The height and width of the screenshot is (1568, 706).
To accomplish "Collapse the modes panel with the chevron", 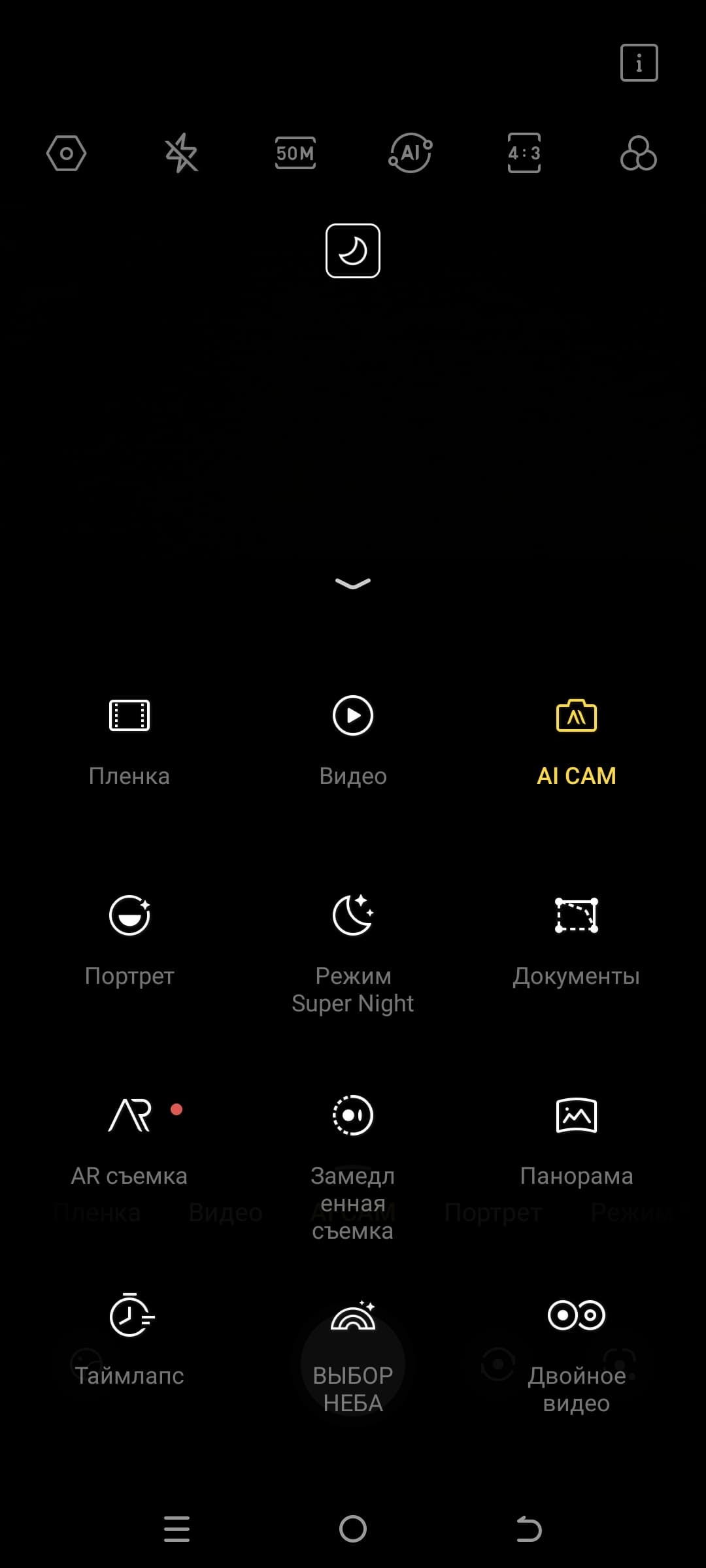I will pyautogui.click(x=353, y=583).
